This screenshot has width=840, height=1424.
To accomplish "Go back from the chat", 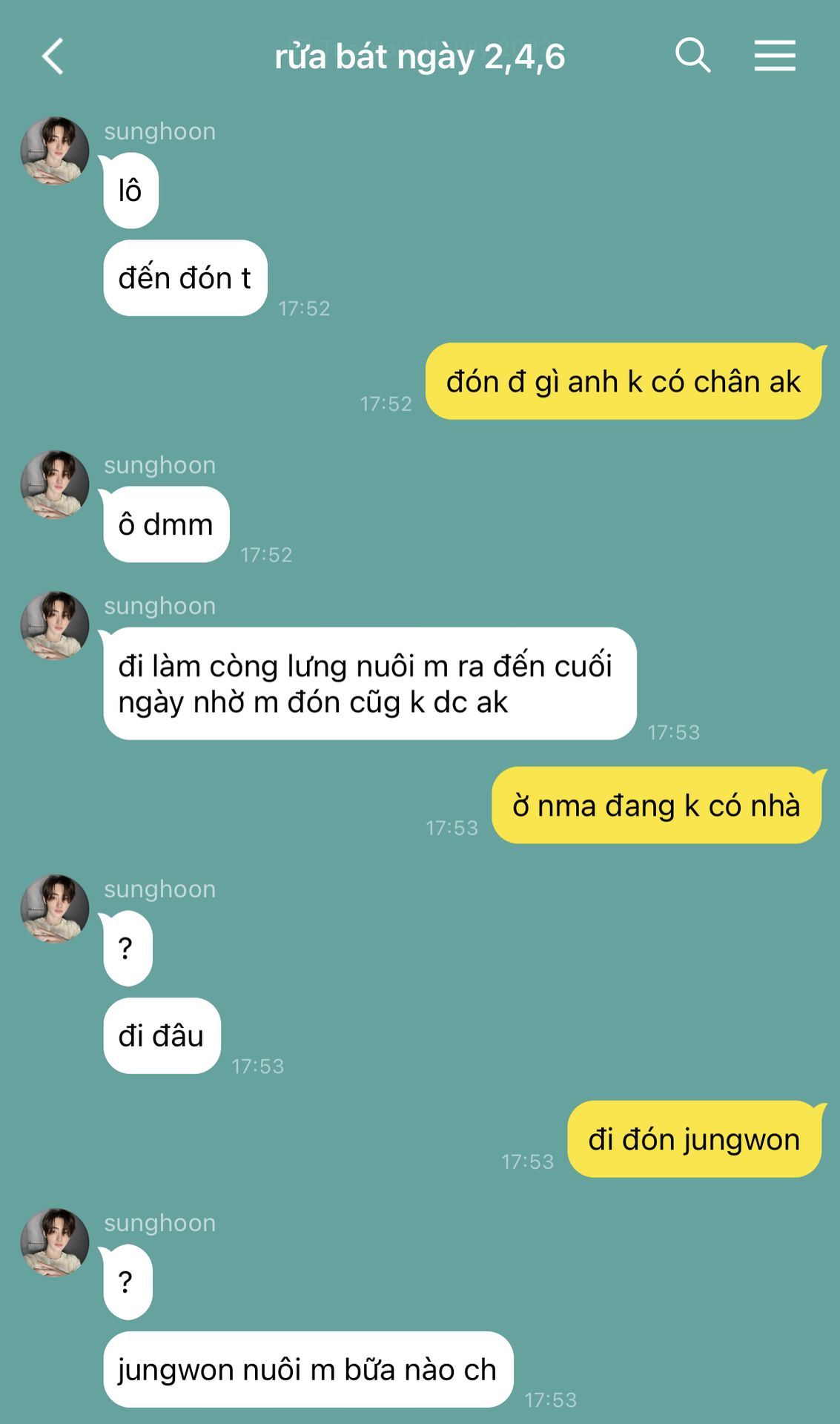I will pyautogui.click(x=53, y=56).
